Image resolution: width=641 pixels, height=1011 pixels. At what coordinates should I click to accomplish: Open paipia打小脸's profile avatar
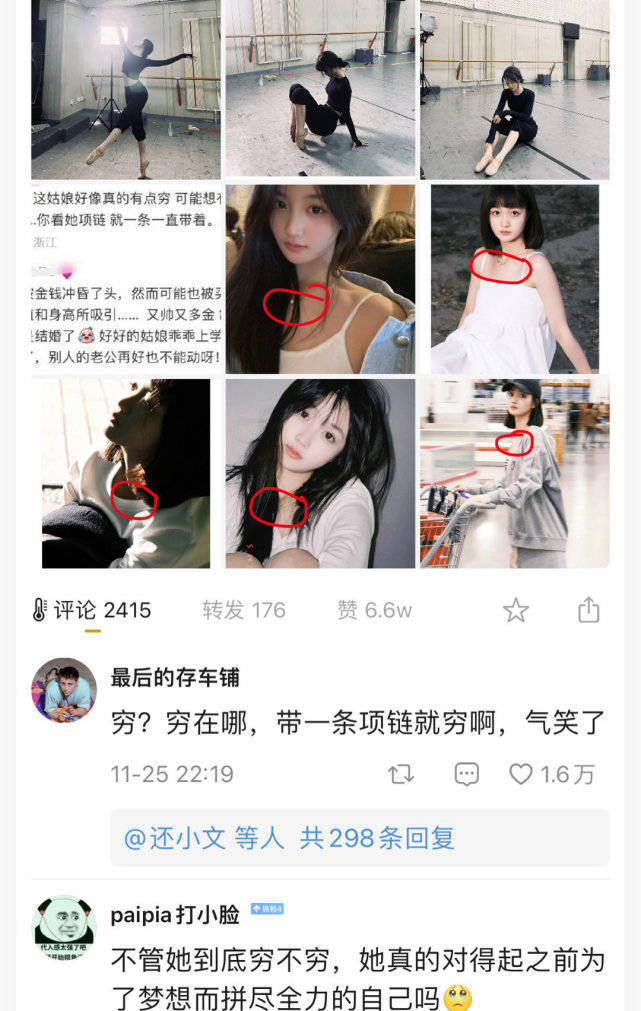point(64,928)
